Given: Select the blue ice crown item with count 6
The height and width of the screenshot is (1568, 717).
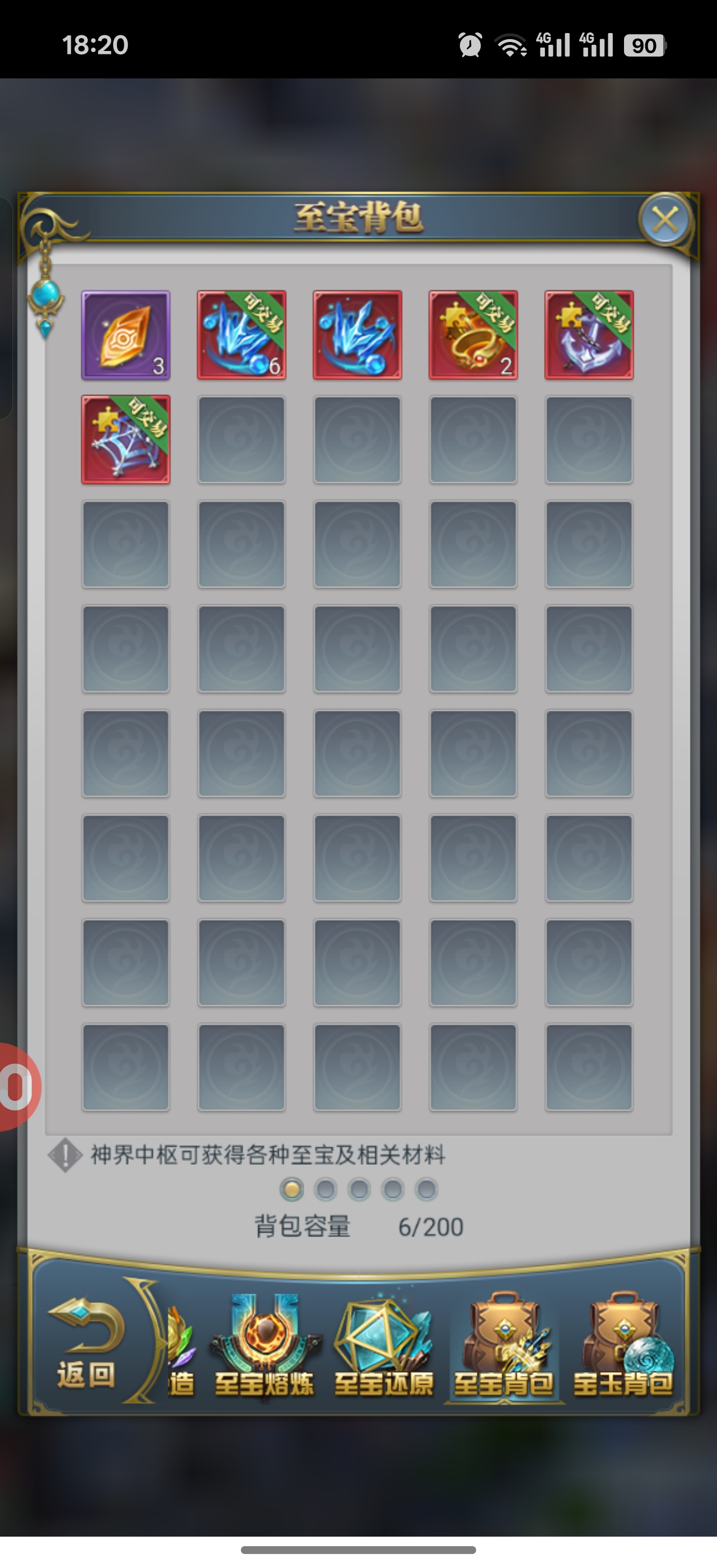Looking at the screenshot, I should coord(241,335).
